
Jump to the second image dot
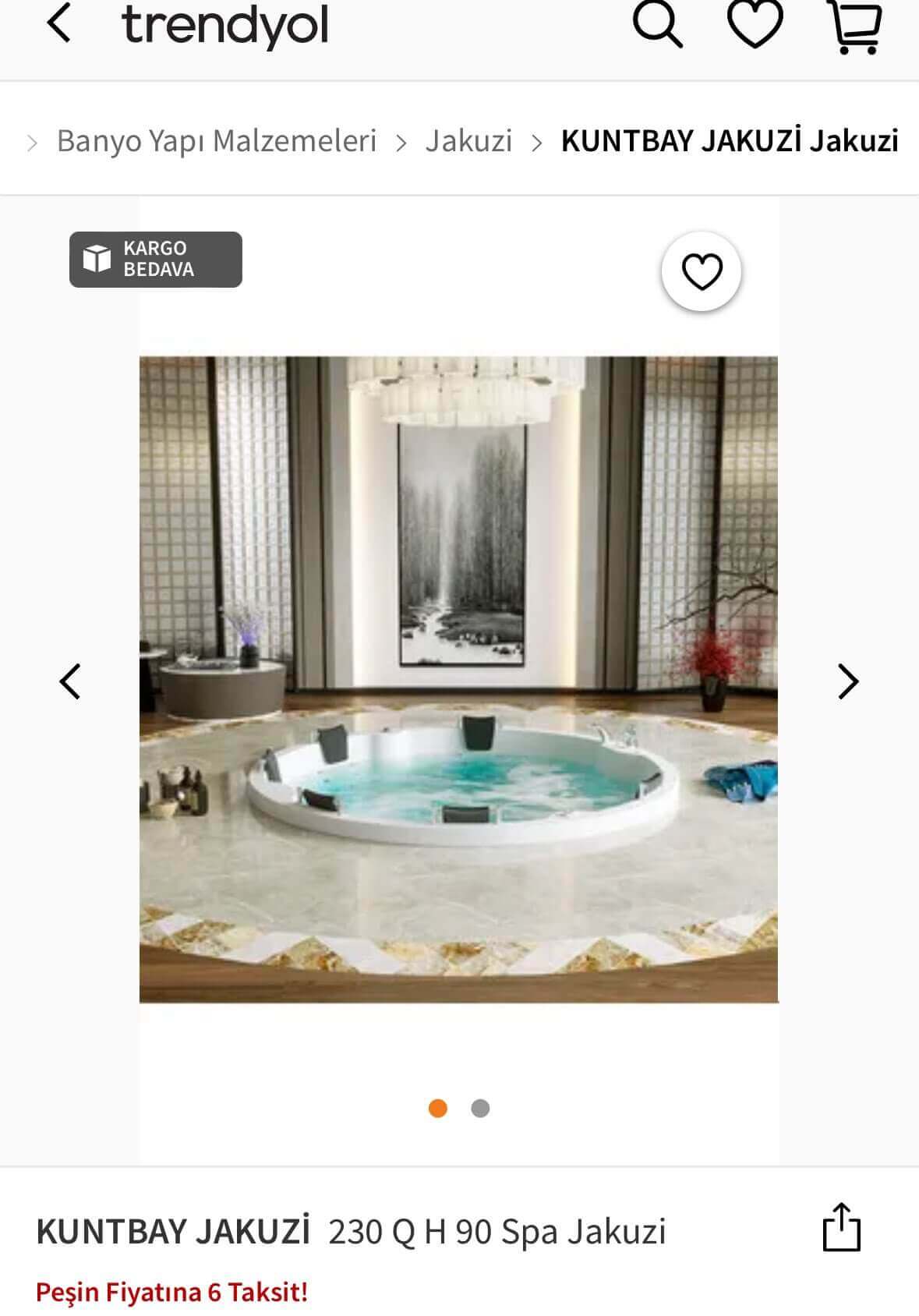[x=480, y=1108]
